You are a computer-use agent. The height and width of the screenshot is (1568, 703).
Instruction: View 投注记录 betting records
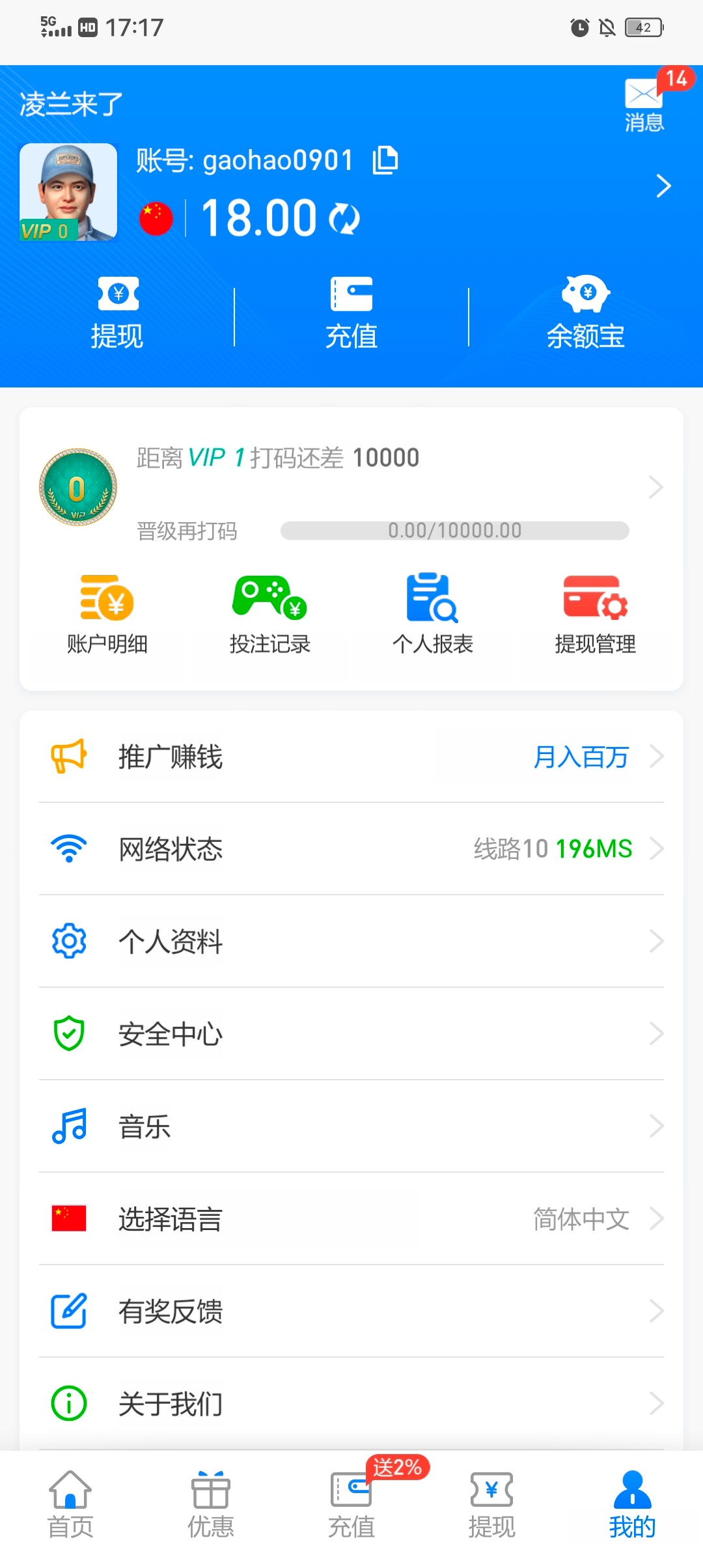[269, 615]
